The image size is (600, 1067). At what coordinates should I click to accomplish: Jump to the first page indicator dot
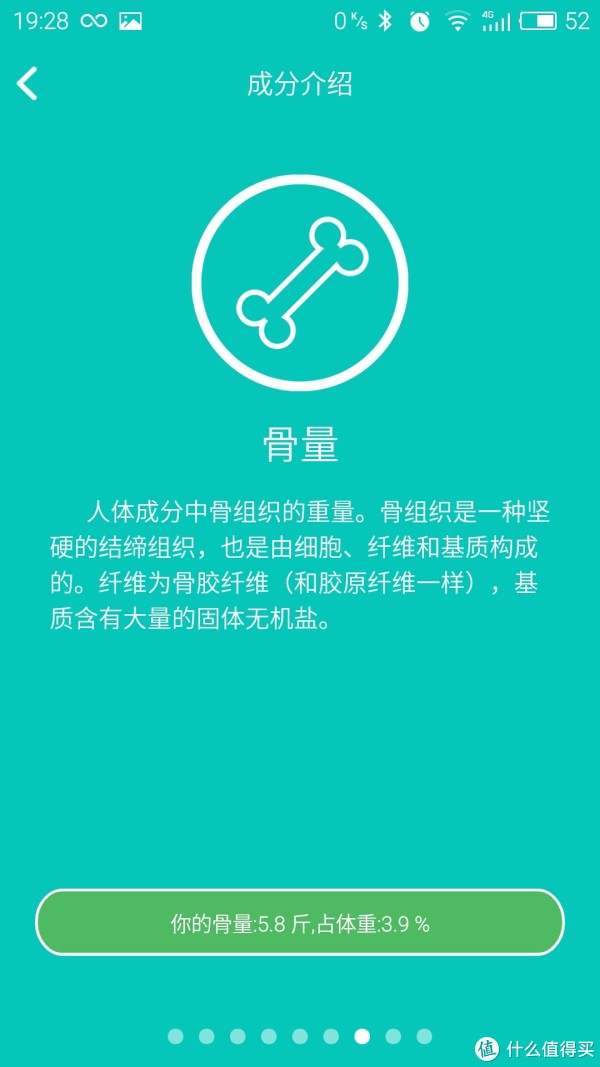tap(175, 1036)
